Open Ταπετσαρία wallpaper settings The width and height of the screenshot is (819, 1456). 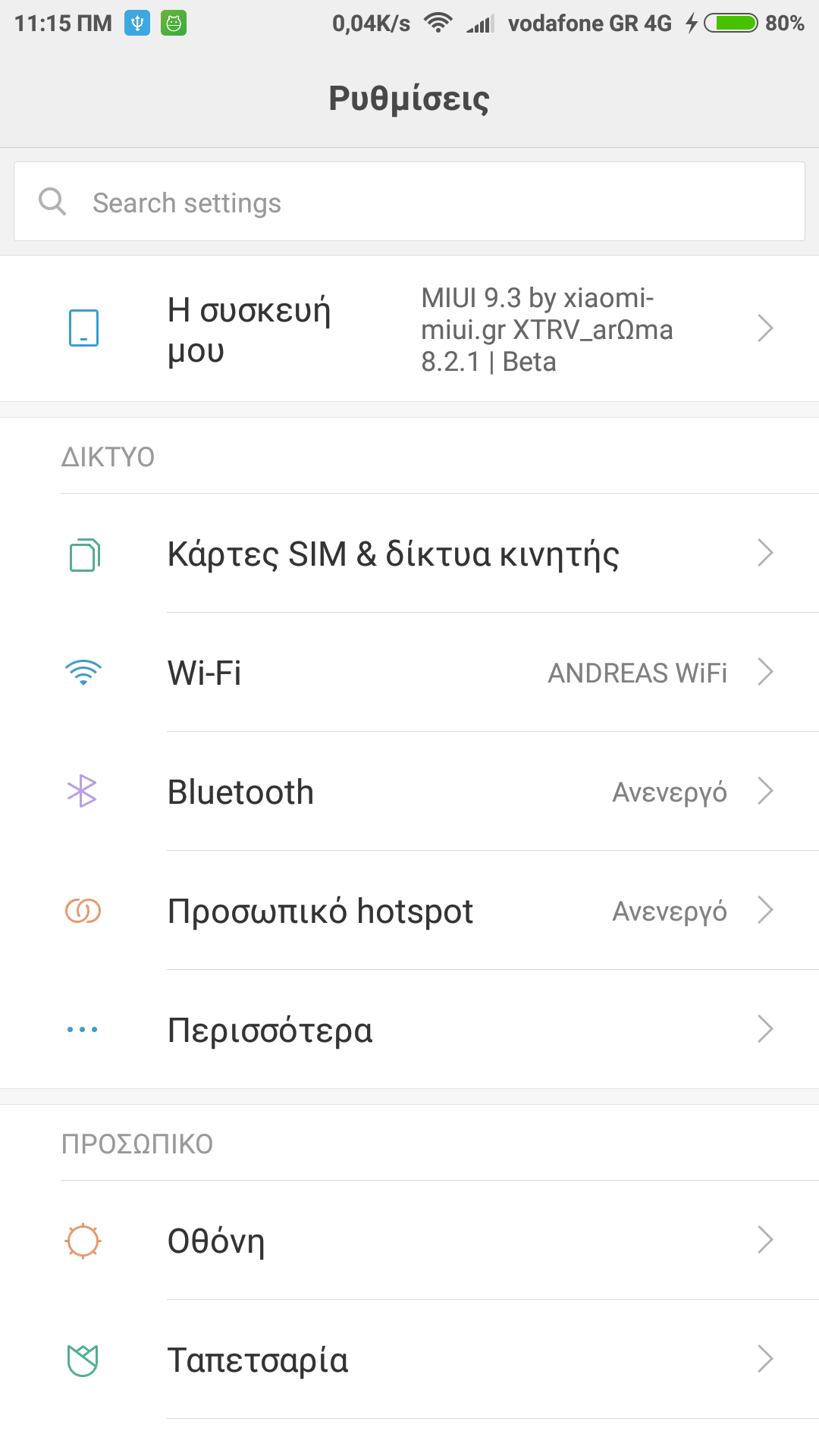pyautogui.click(x=409, y=1360)
